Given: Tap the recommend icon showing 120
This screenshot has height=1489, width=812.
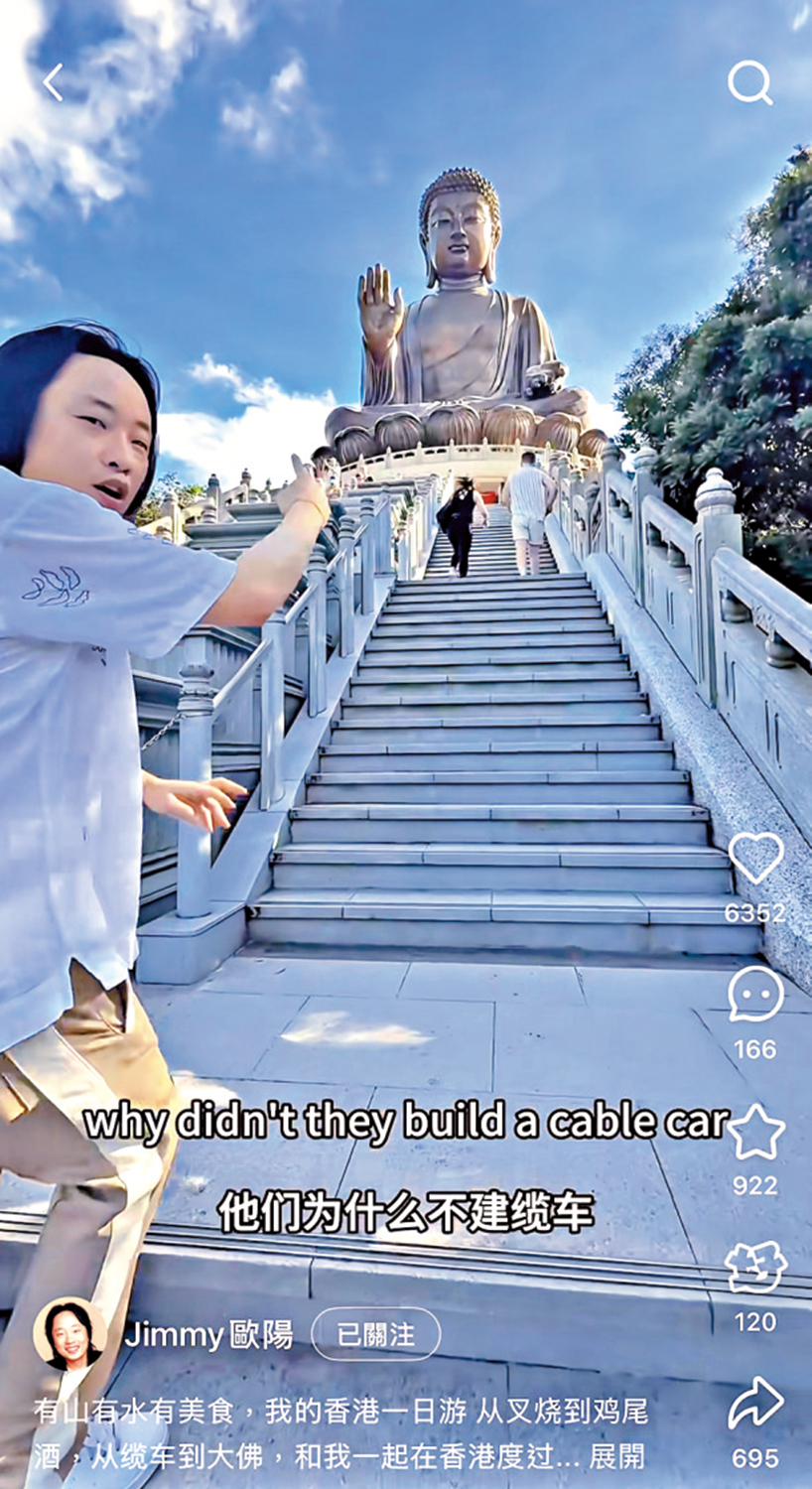Looking at the screenshot, I should tap(755, 1268).
